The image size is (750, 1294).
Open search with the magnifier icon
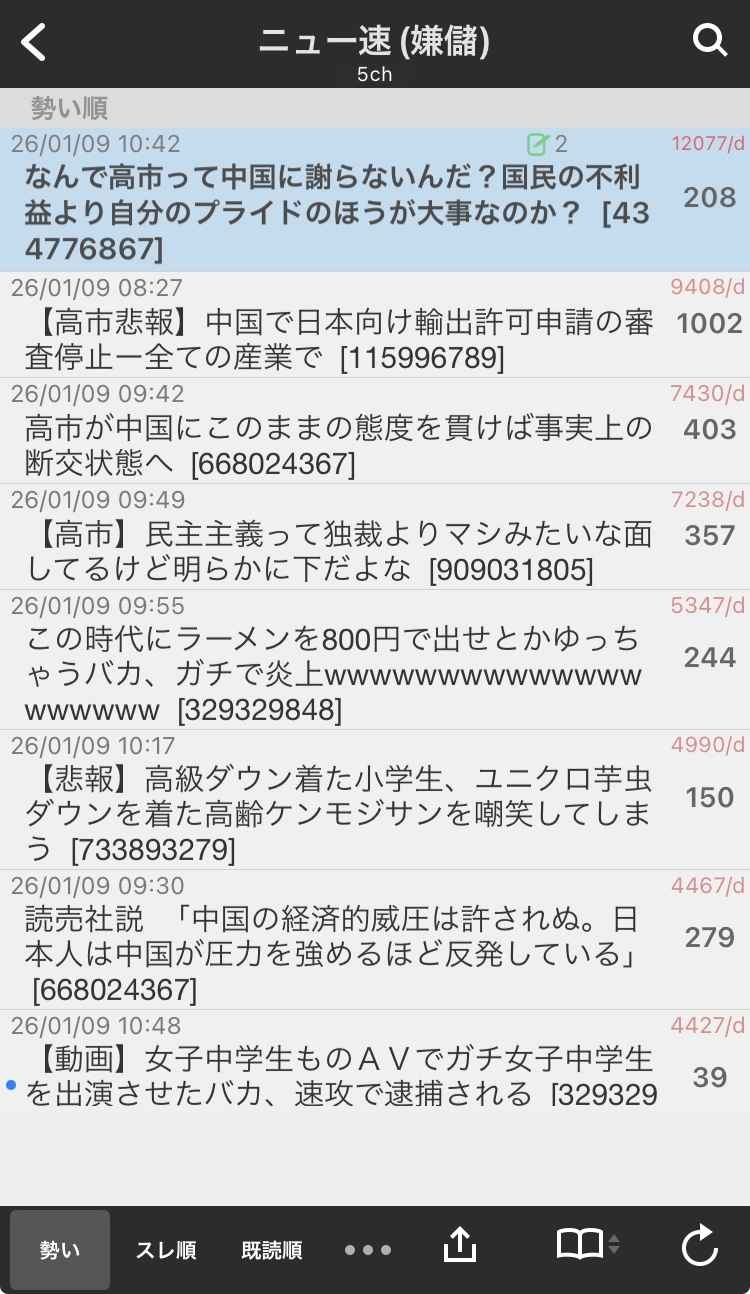pyautogui.click(x=709, y=41)
